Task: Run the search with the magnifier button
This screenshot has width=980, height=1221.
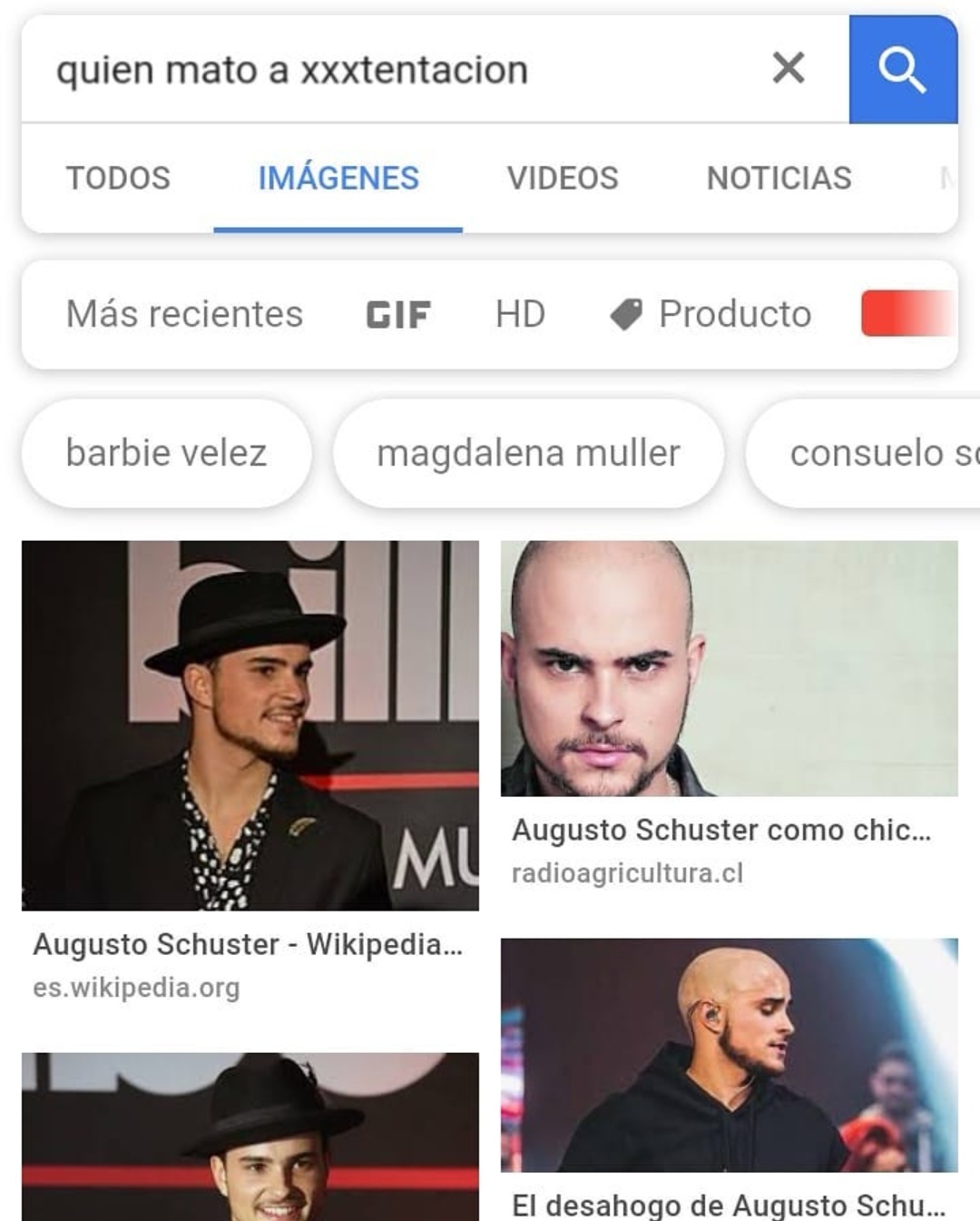Action: tap(902, 70)
